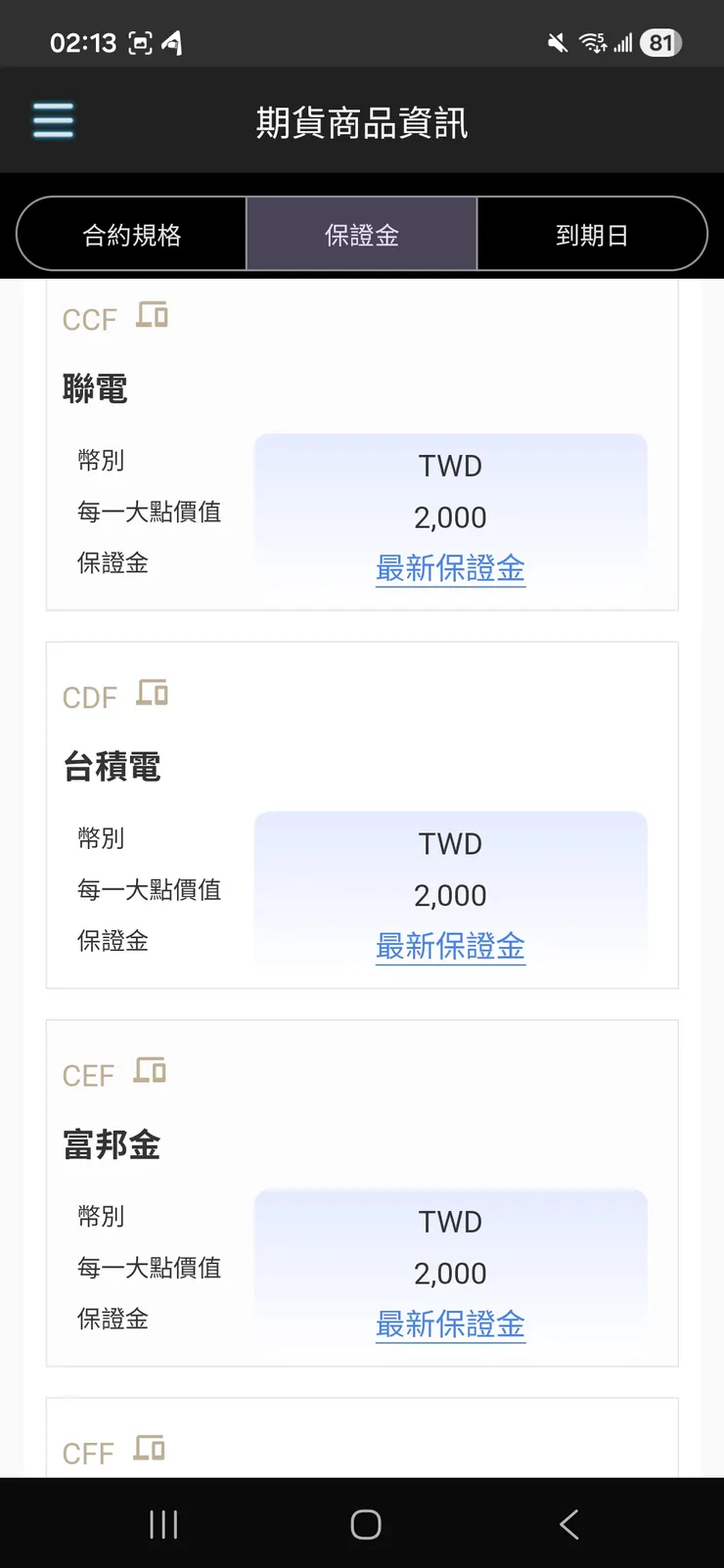Tap the Android home button
724x1568 pixels.
pos(365,1522)
